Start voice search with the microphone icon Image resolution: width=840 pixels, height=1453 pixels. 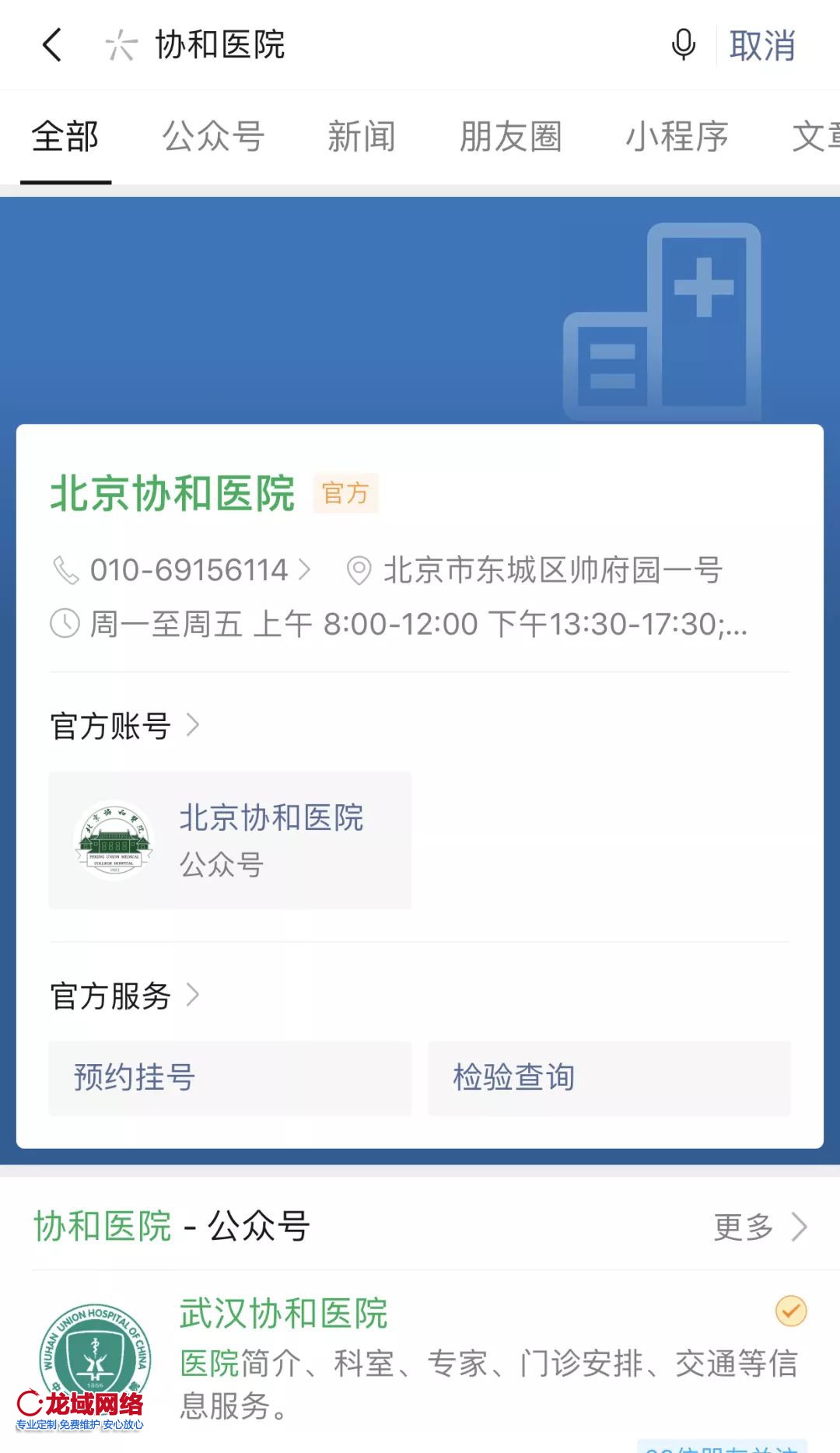(683, 45)
